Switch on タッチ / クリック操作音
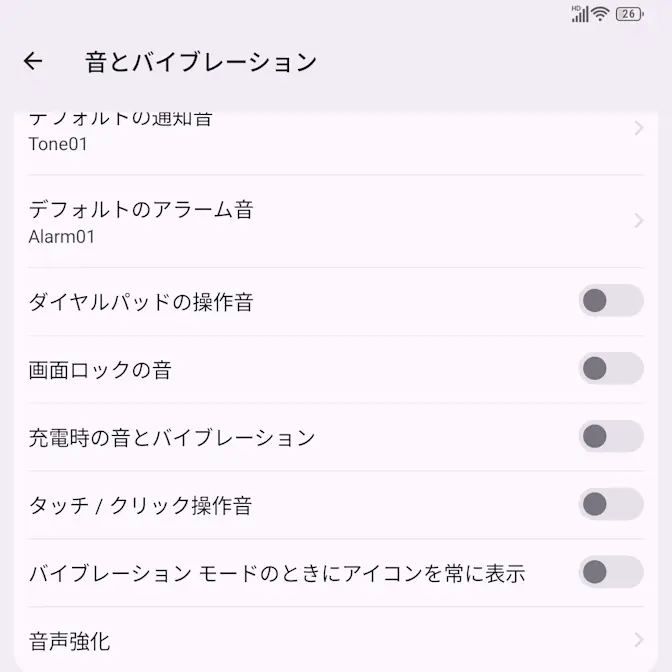 click(x=609, y=505)
